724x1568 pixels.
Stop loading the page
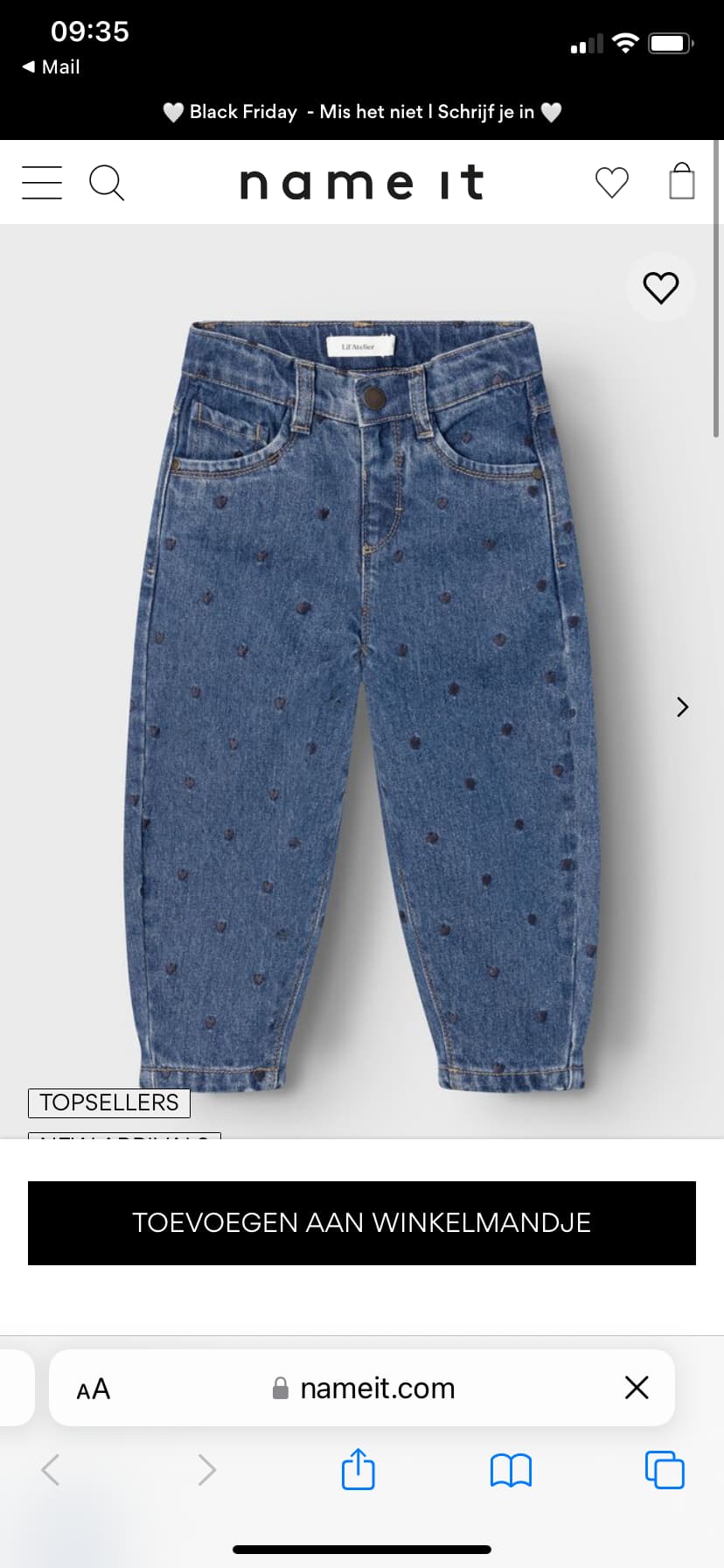(637, 1387)
